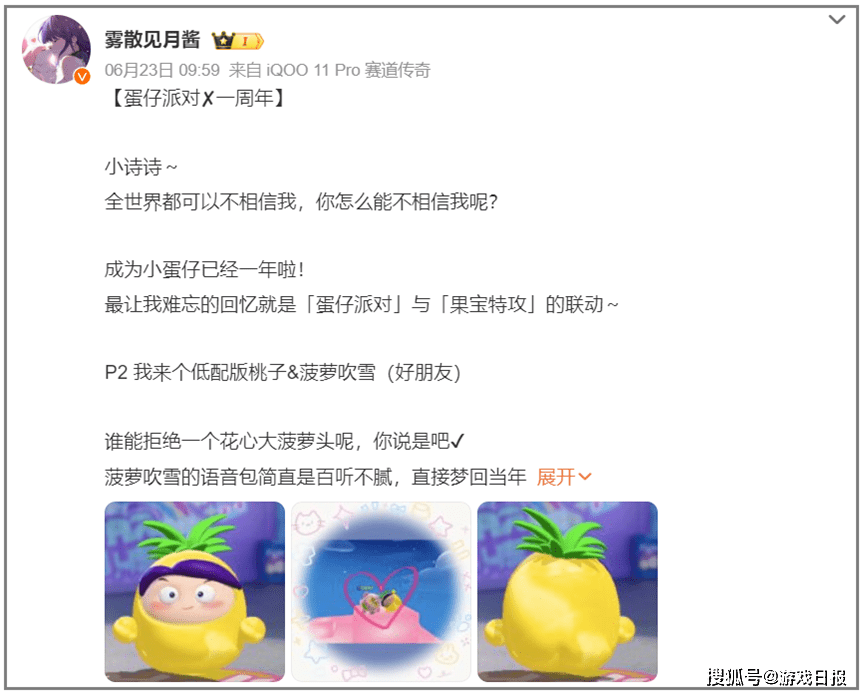Viewport: 865px width, 696px height.
Task: Expand the full post with 展开
Action: pos(564,477)
